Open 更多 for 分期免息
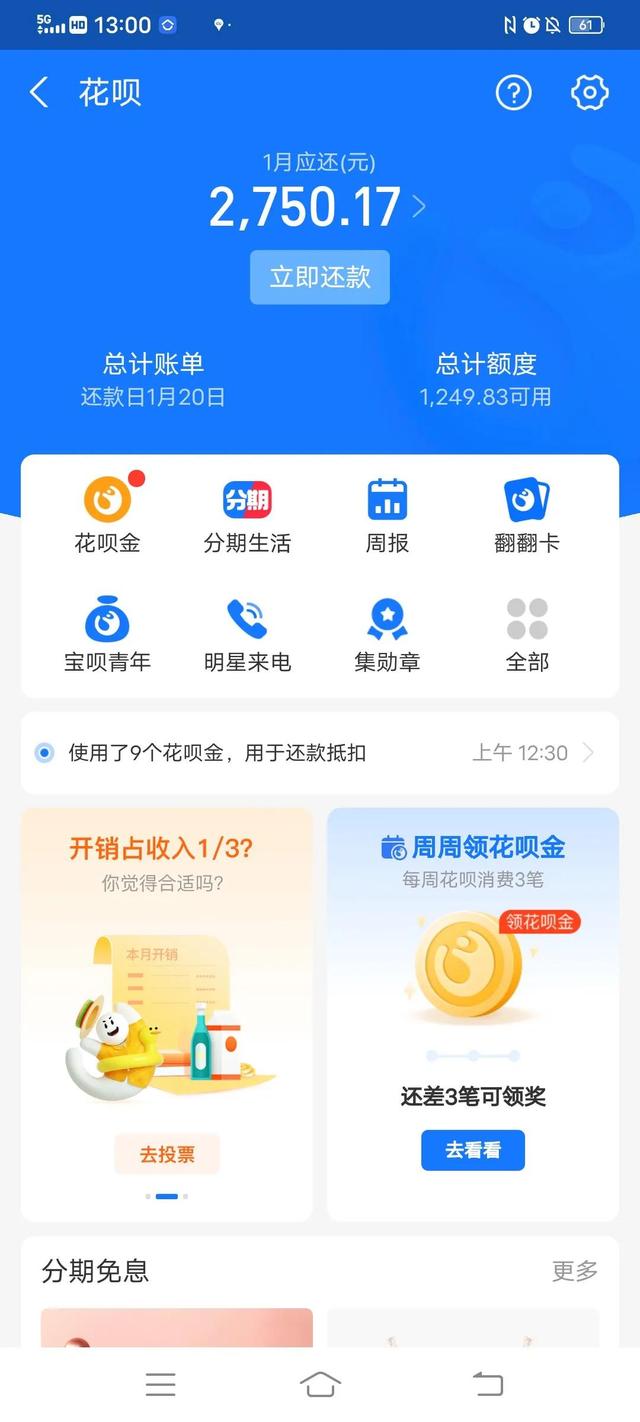The image size is (640, 1422). pos(574,1271)
